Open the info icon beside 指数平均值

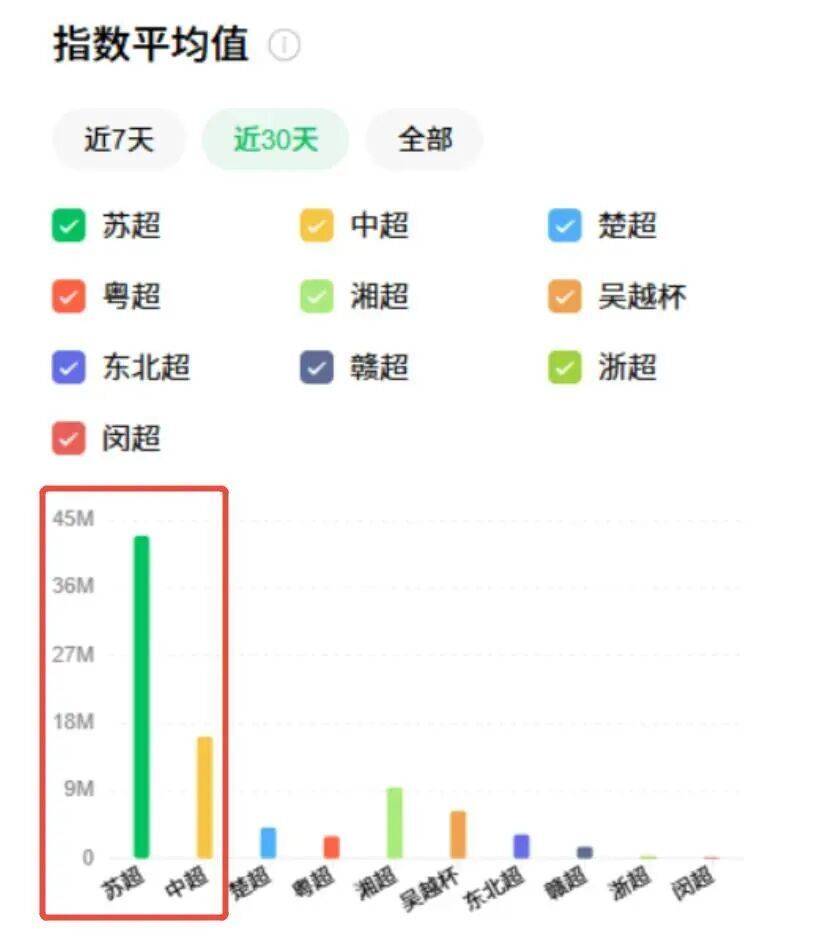[285, 46]
